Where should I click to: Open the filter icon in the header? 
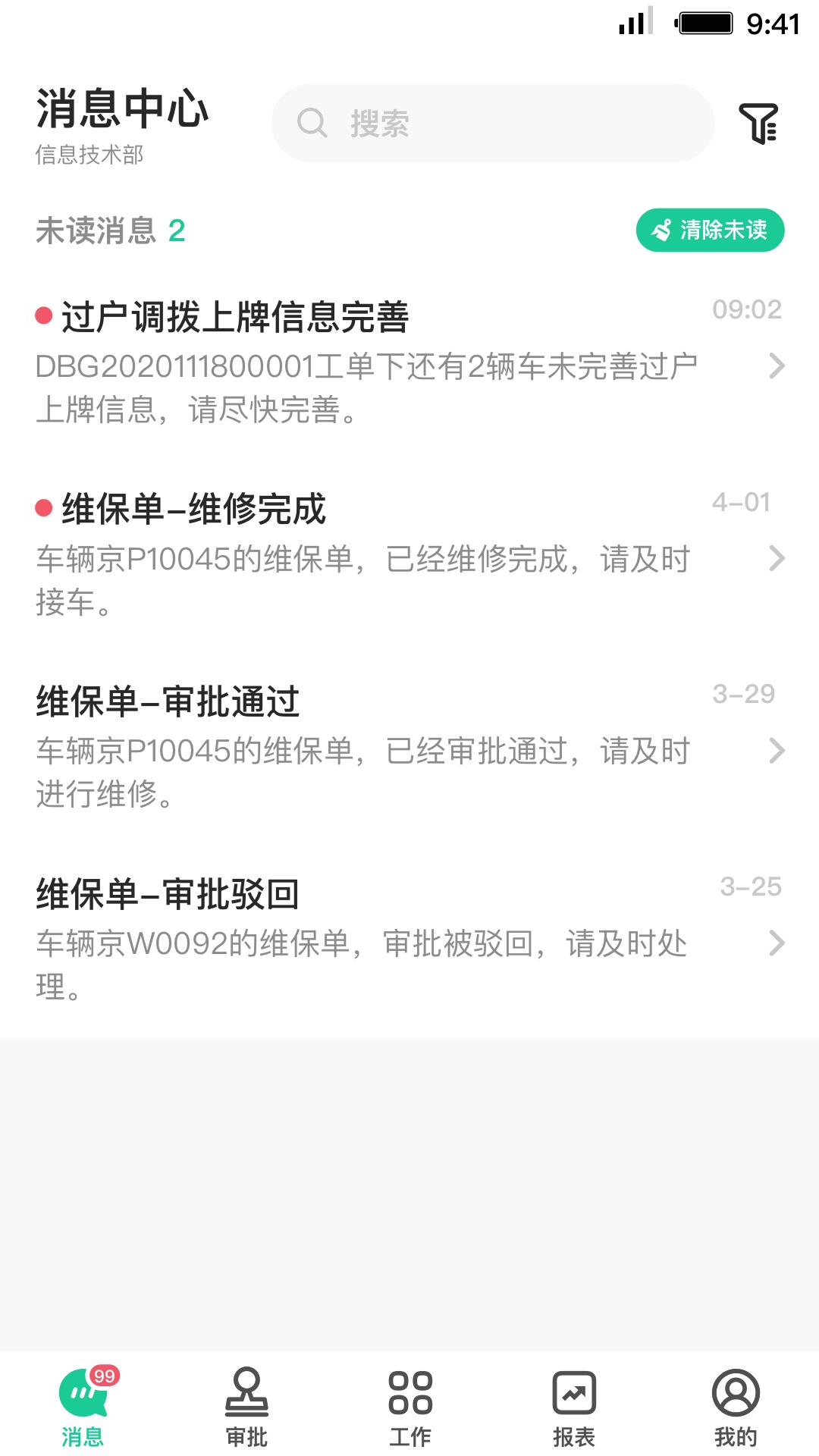758,123
